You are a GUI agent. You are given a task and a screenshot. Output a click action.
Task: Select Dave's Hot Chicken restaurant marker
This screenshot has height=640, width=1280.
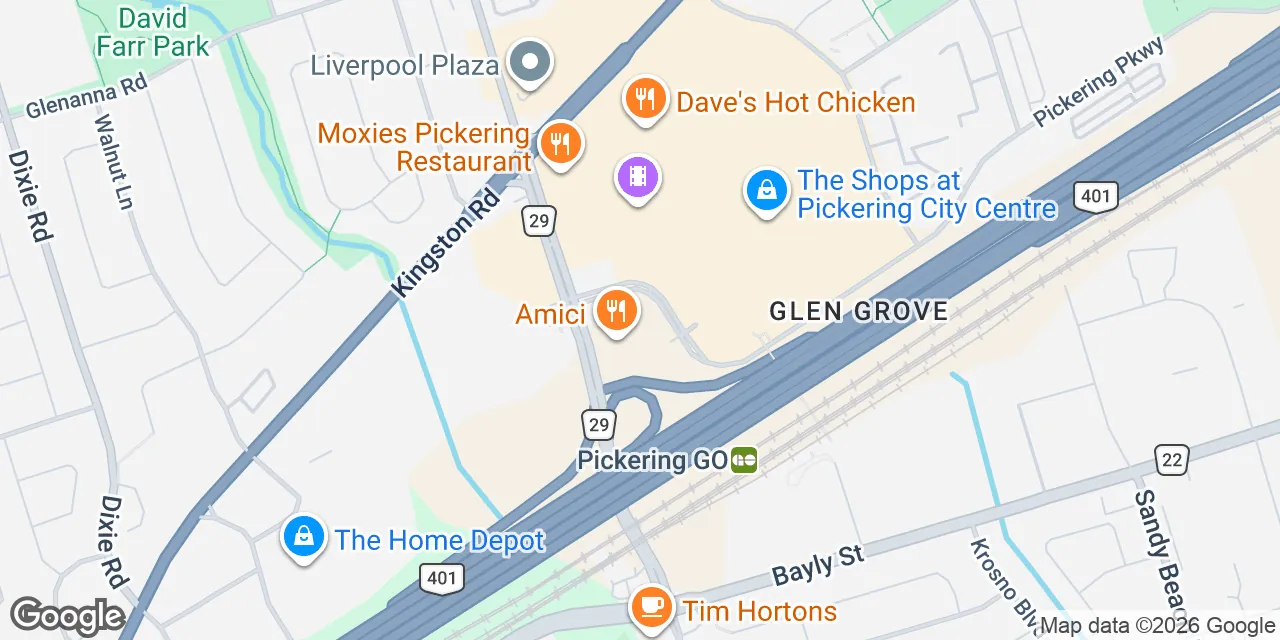[x=646, y=99]
